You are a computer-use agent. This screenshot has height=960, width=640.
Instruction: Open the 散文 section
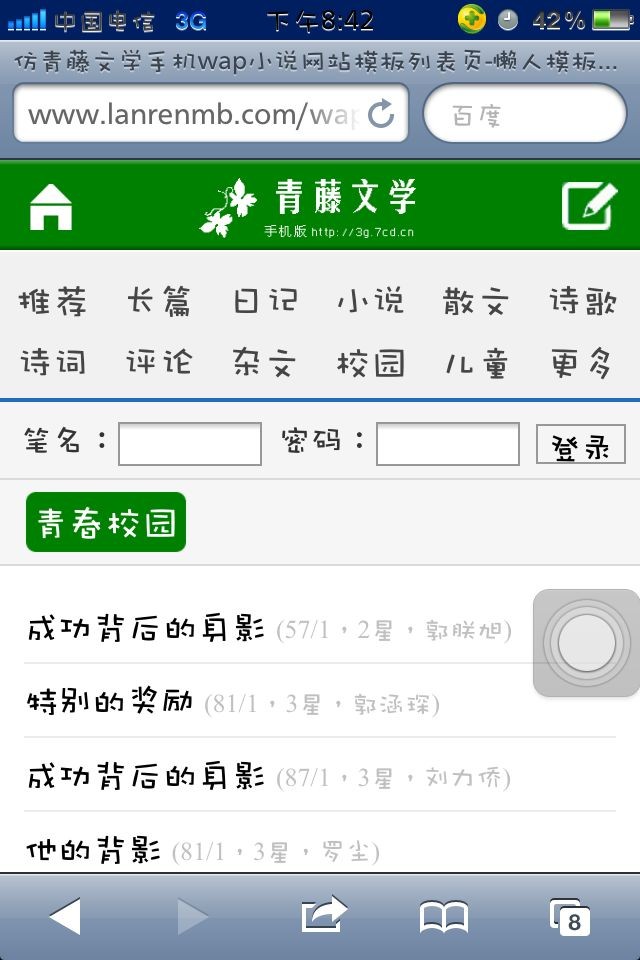pyautogui.click(x=476, y=301)
